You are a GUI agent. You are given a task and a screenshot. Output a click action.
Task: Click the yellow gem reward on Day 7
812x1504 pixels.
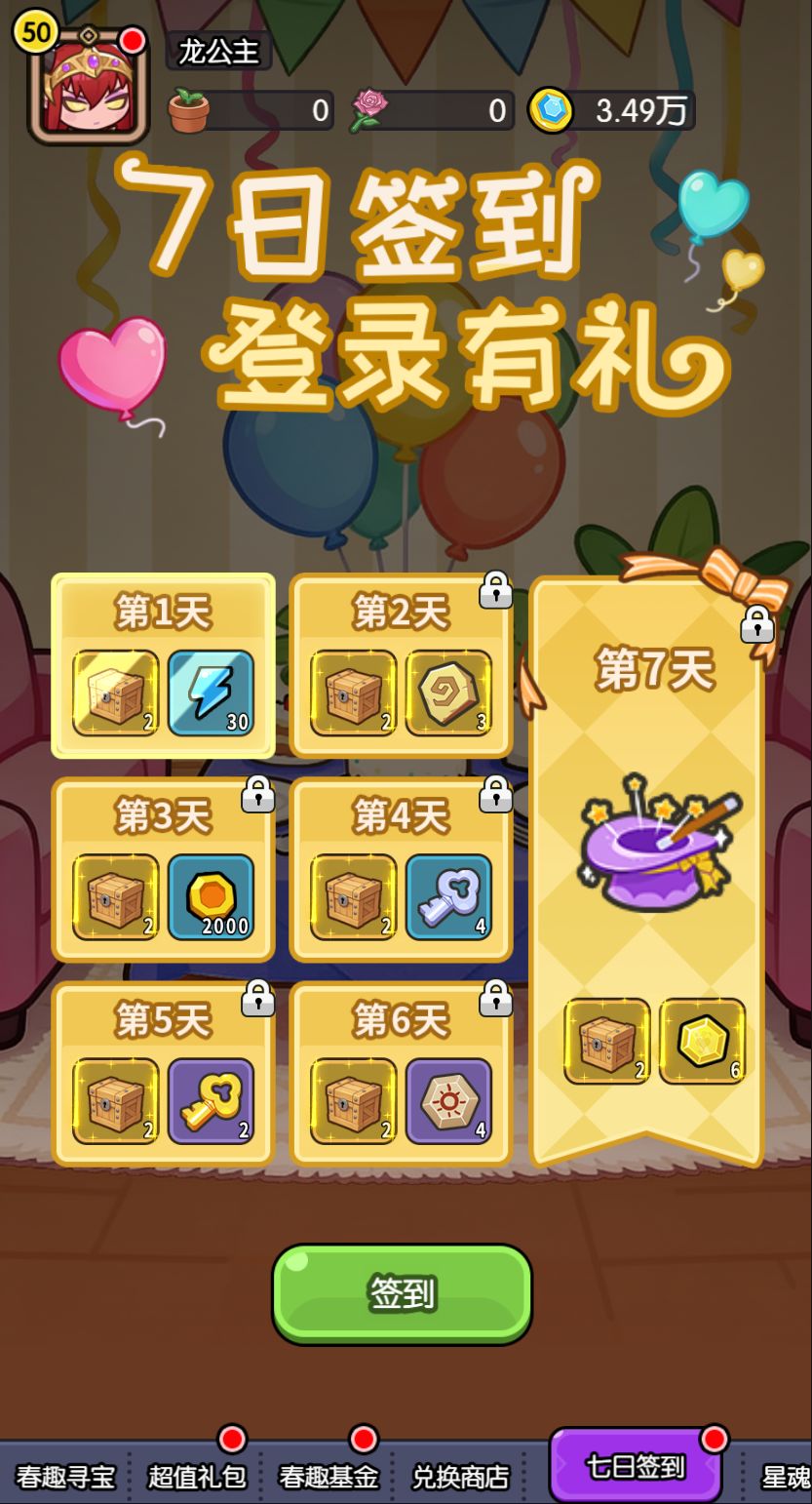click(704, 1042)
